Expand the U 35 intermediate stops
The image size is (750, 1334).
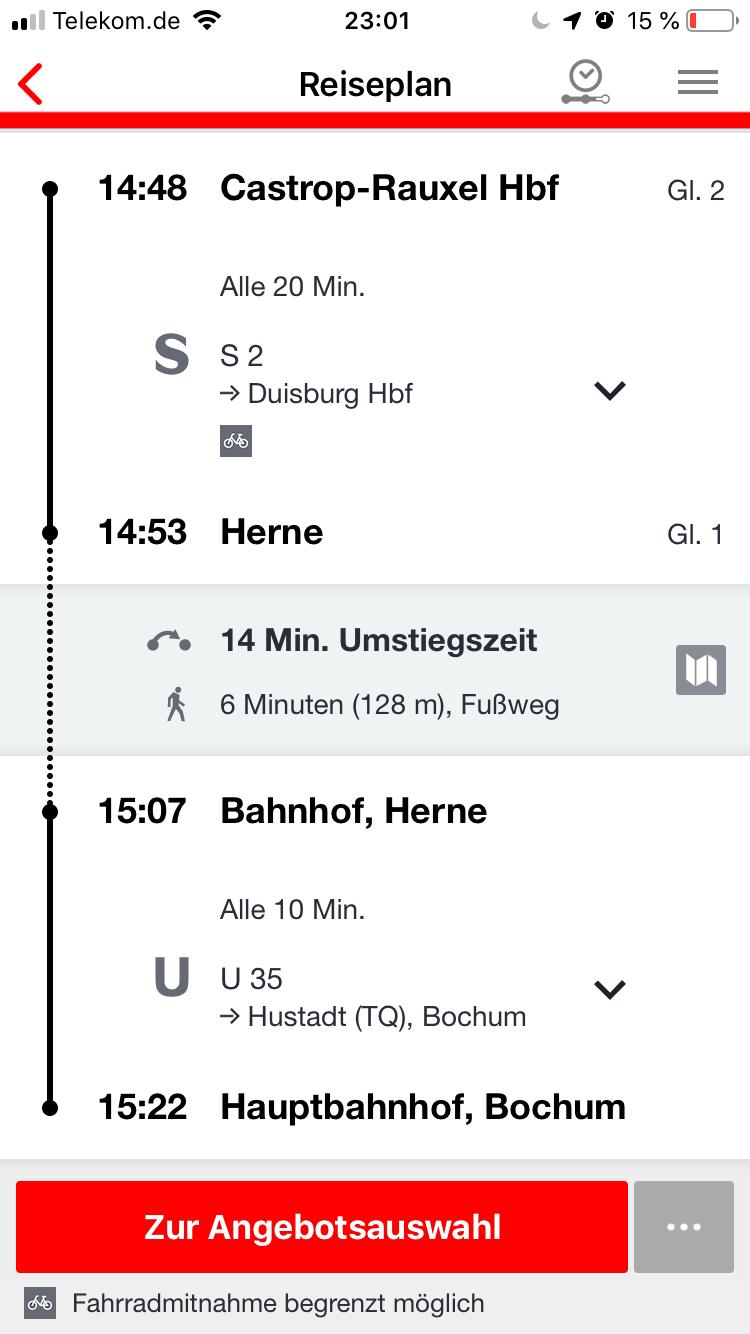point(608,989)
